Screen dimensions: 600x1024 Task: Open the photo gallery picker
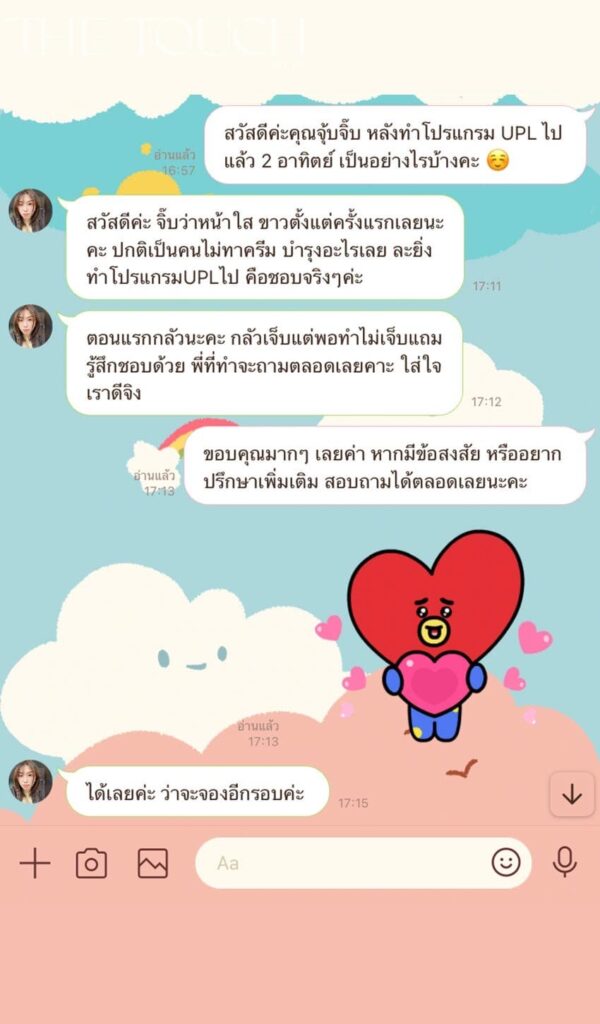[x=153, y=863]
